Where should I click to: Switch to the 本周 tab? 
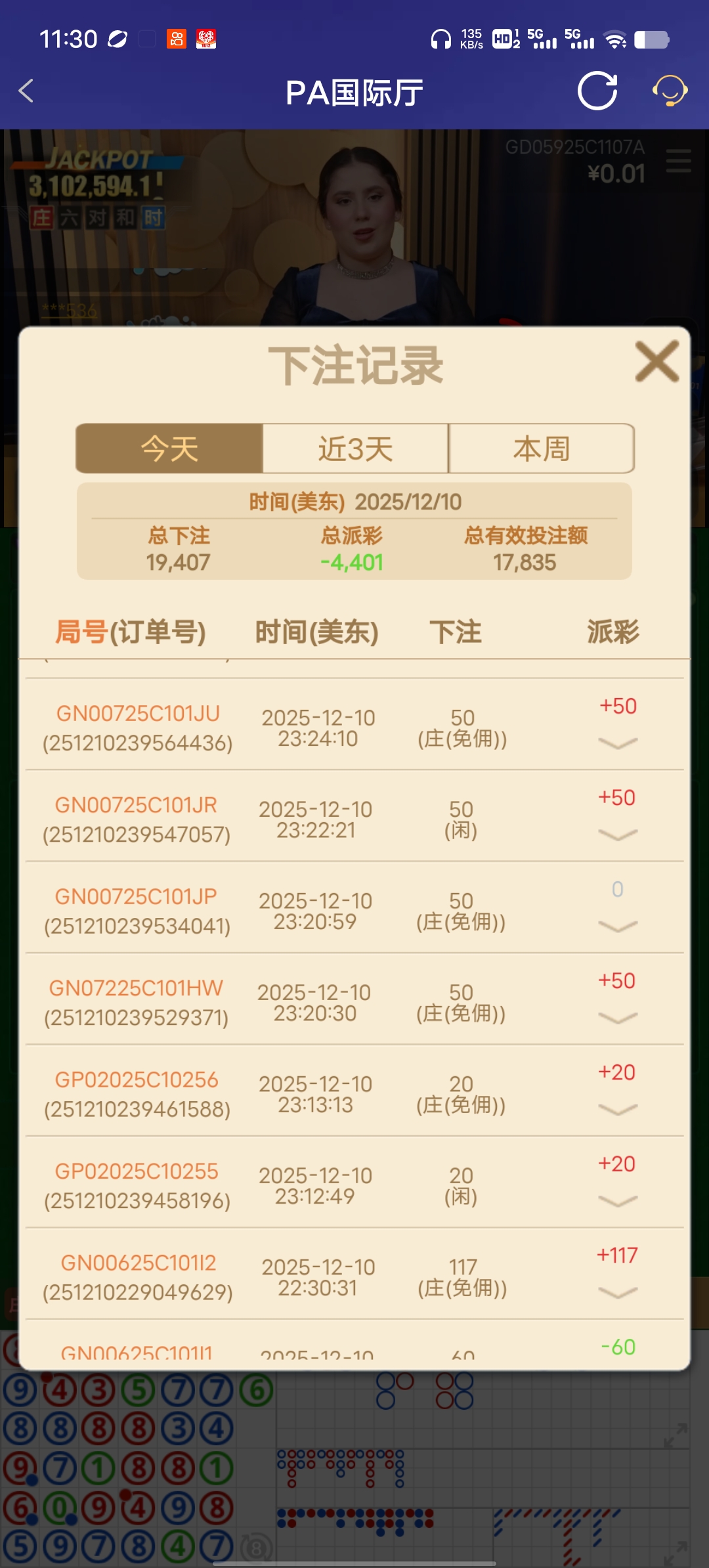[x=542, y=448]
